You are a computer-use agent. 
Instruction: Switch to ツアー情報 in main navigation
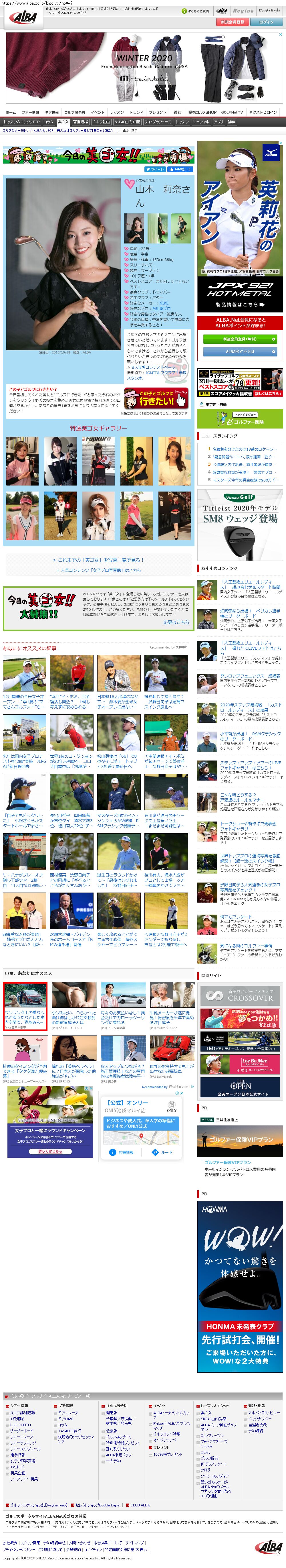(30, 112)
